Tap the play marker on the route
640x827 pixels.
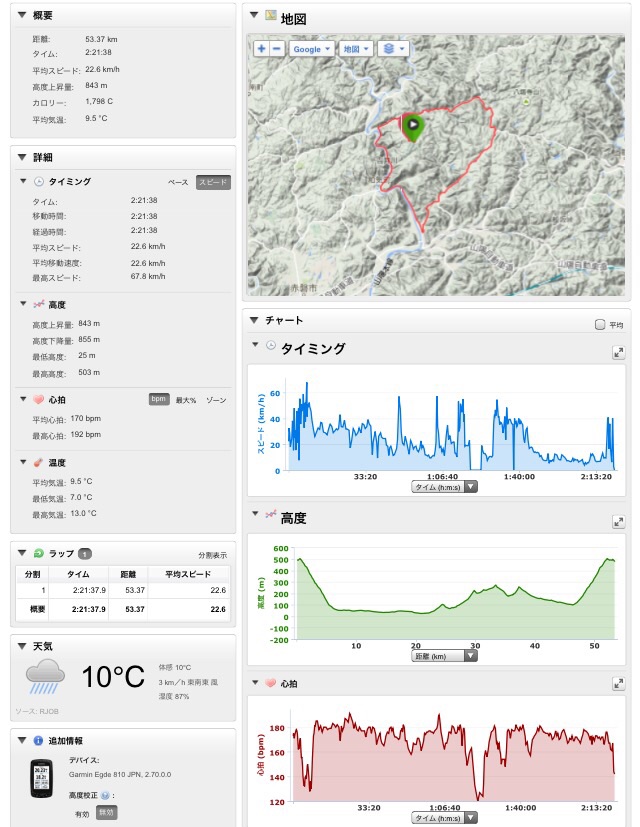pos(412,126)
